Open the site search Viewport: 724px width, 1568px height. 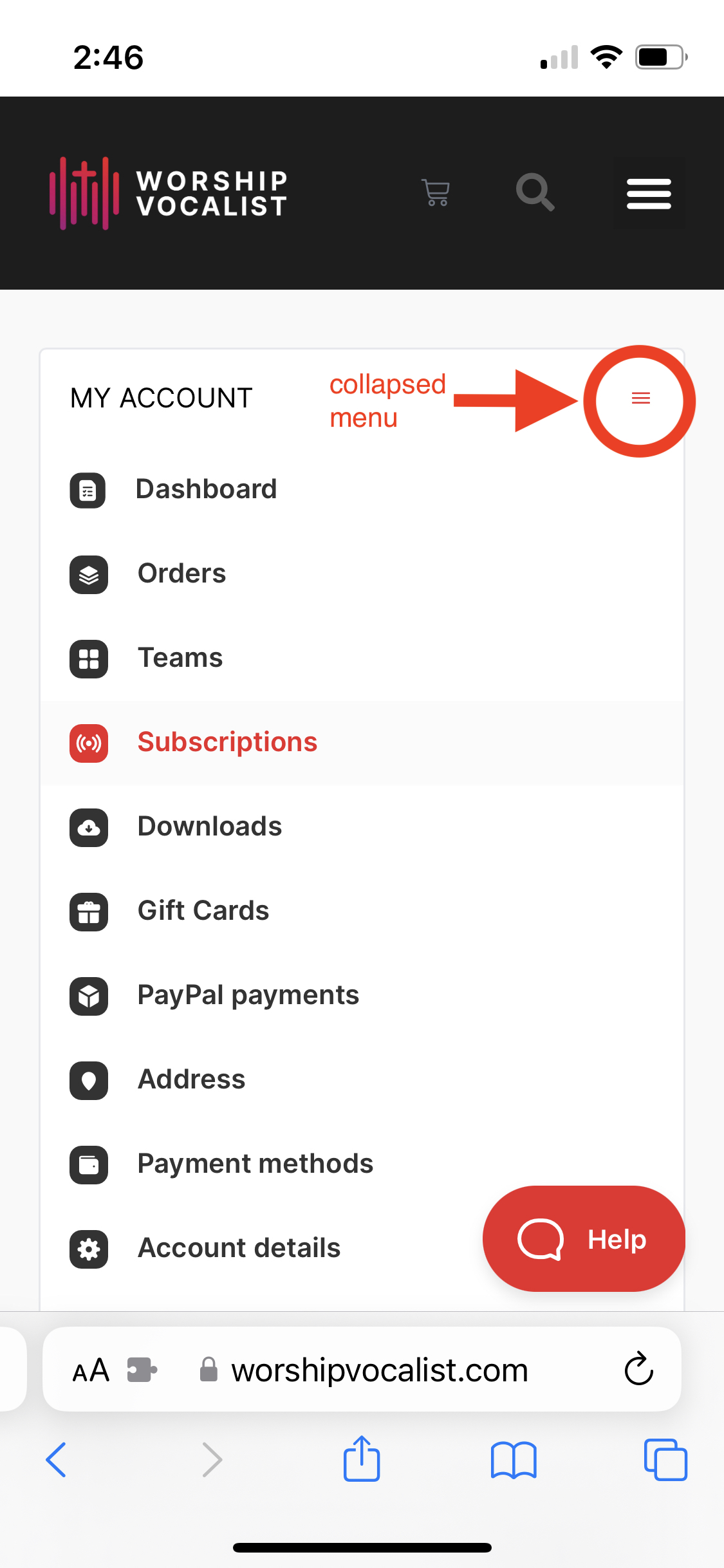535,192
